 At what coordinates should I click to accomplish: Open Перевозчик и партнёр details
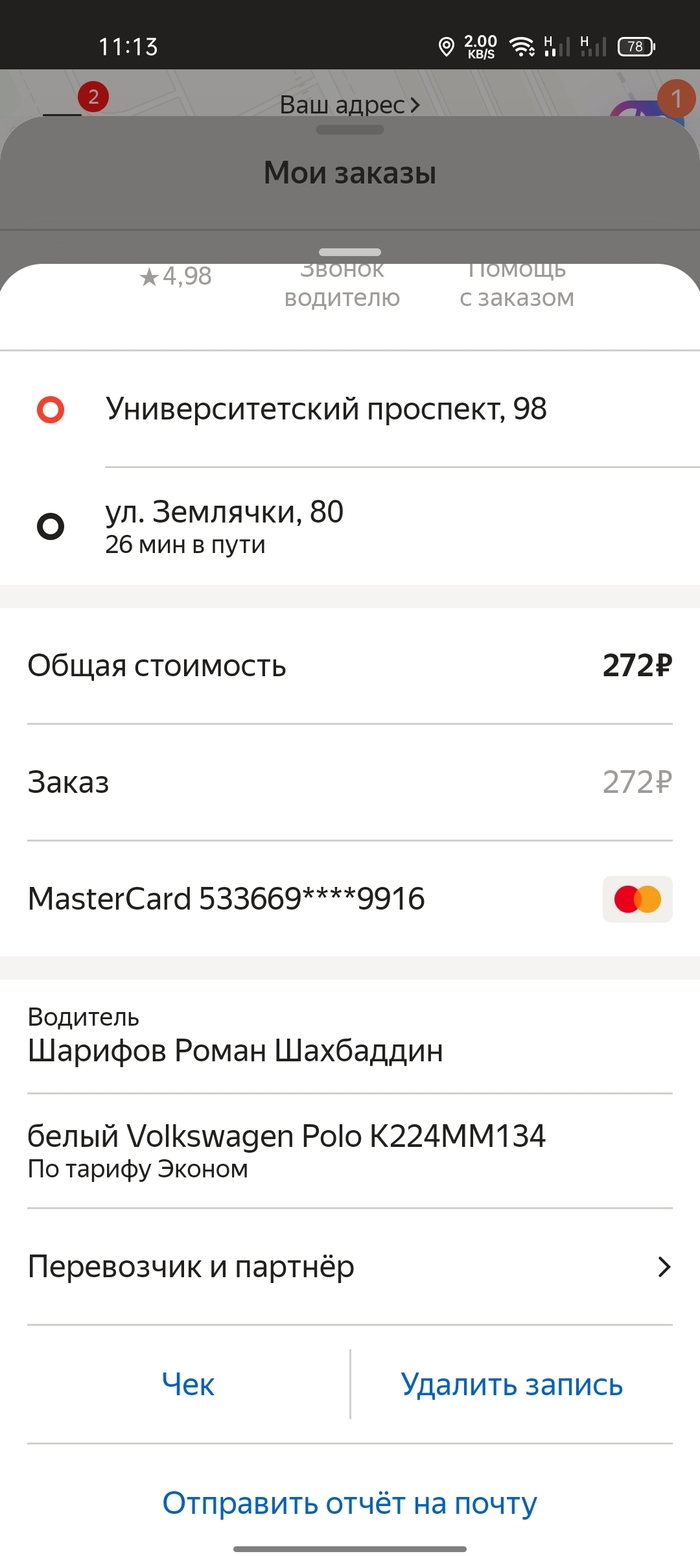pyautogui.click(x=350, y=1267)
